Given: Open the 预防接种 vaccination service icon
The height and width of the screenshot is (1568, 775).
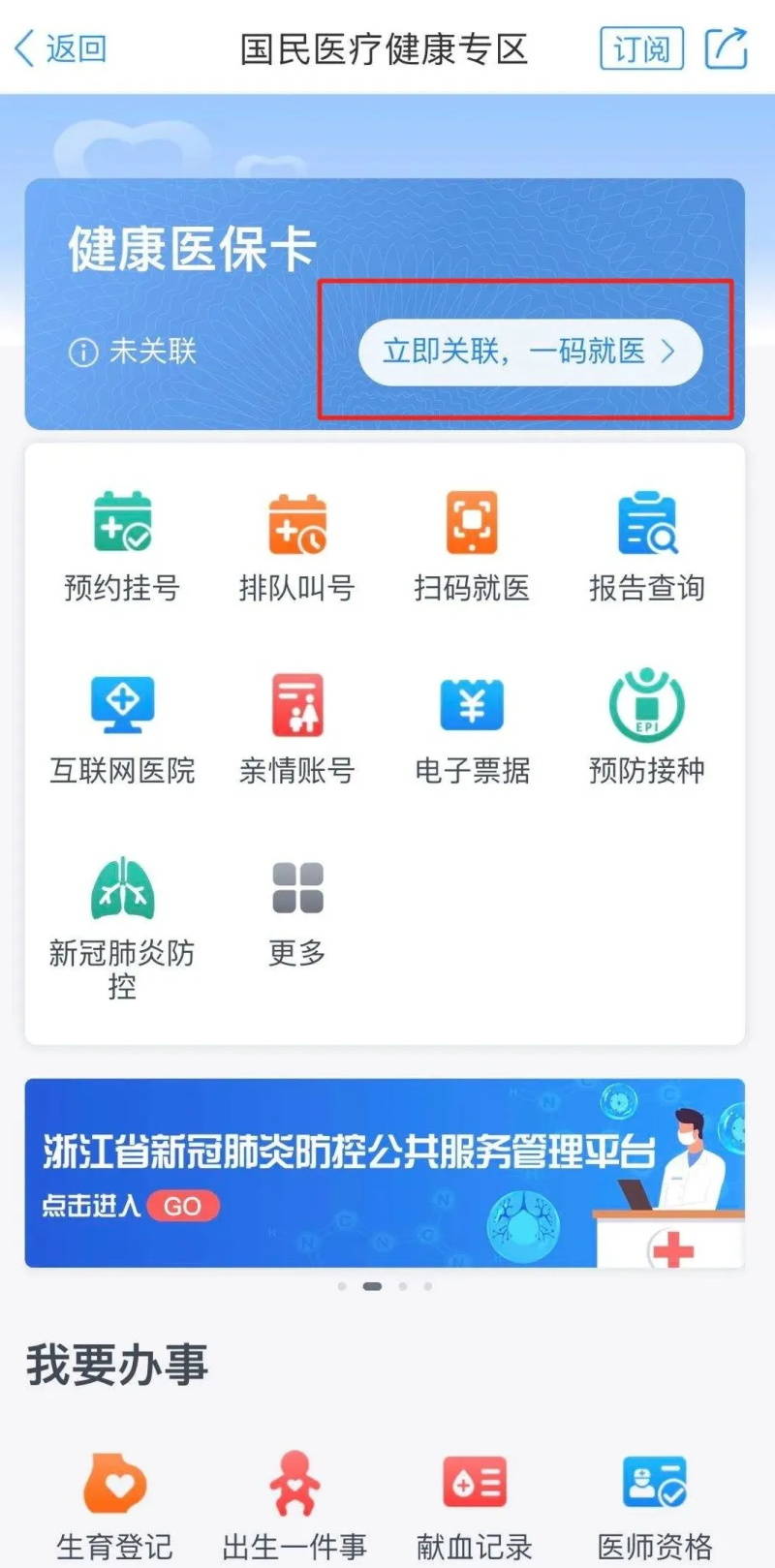Looking at the screenshot, I should [x=646, y=726].
